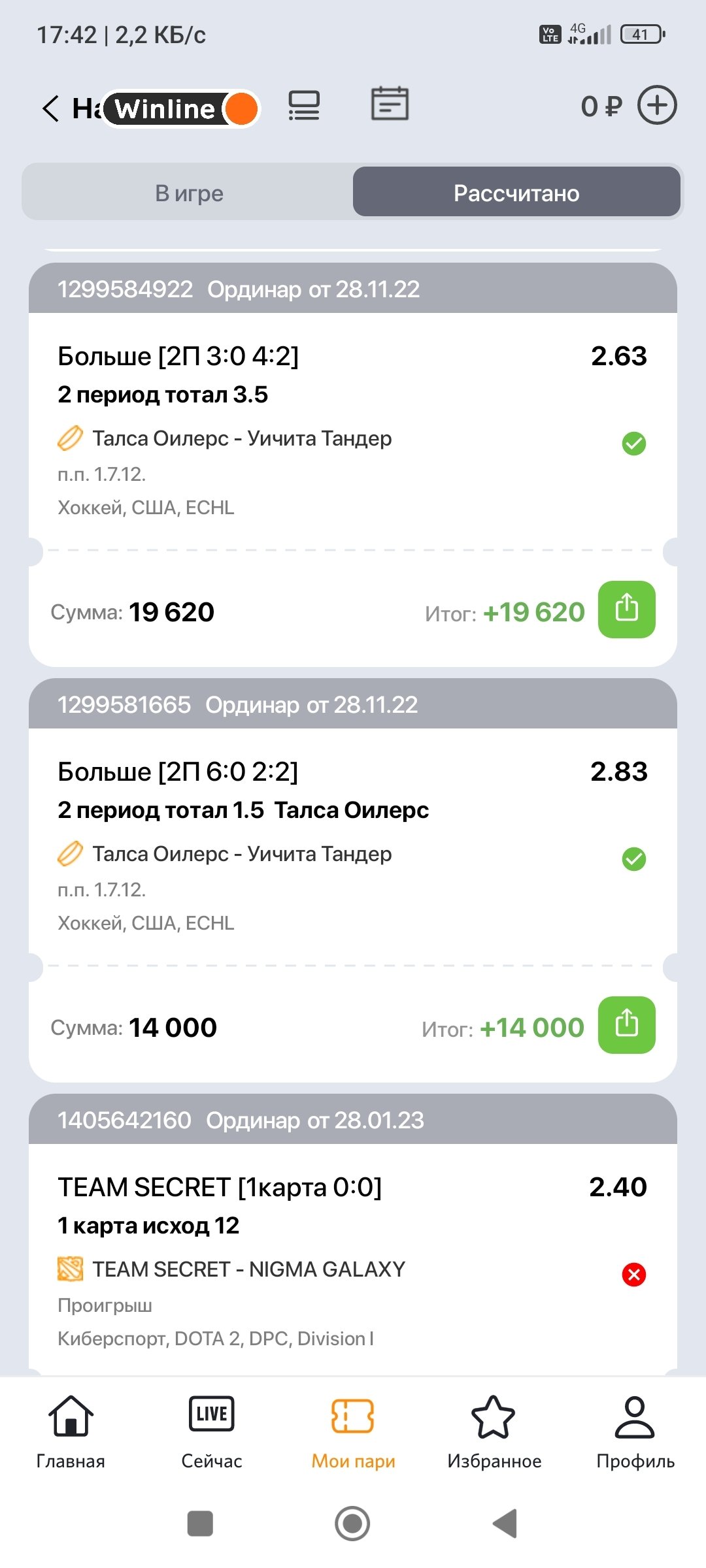
Task: Open the Сейчас live section
Action: pos(212,1431)
